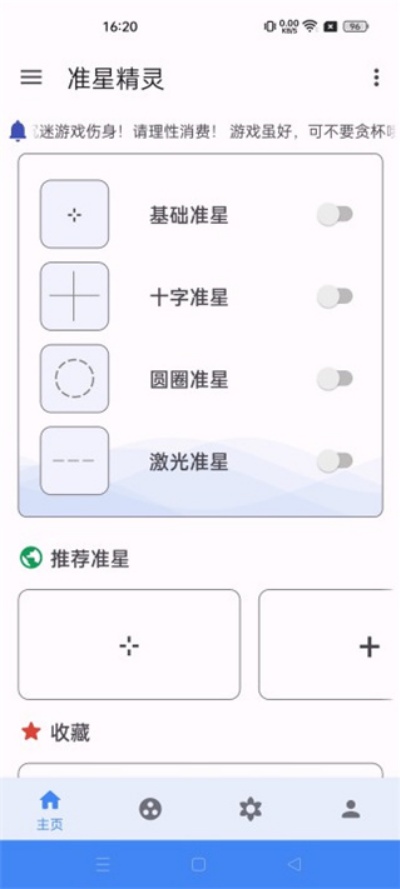Switch to the film reel tab
This screenshot has width=400, height=889.
[150, 809]
